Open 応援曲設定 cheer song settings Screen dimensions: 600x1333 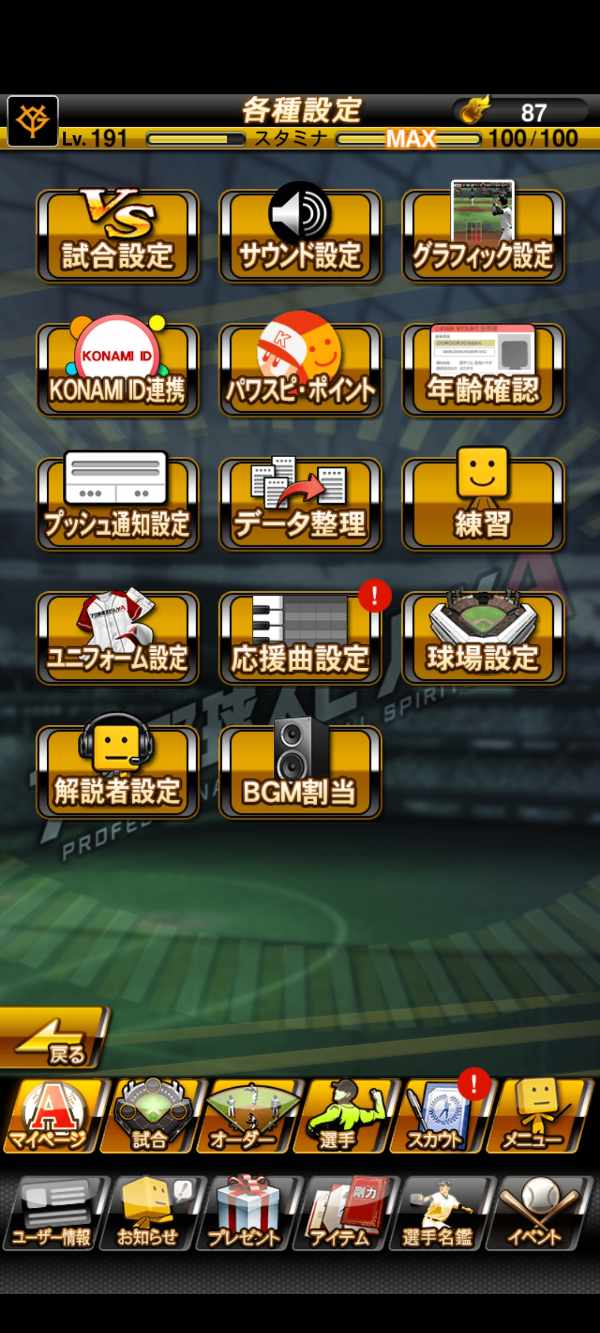point(300,638)
